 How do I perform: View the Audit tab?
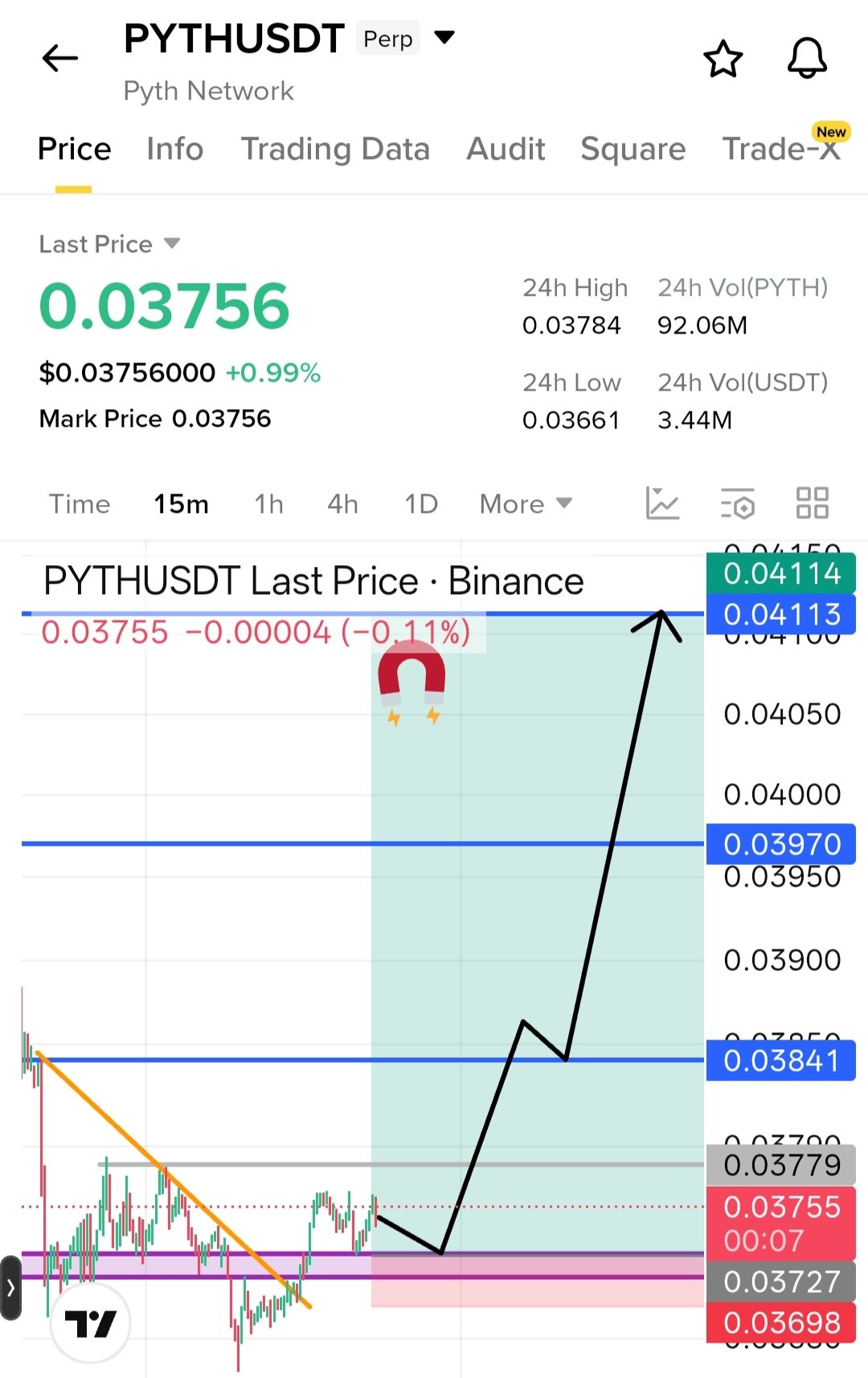[x=506, y=149]
